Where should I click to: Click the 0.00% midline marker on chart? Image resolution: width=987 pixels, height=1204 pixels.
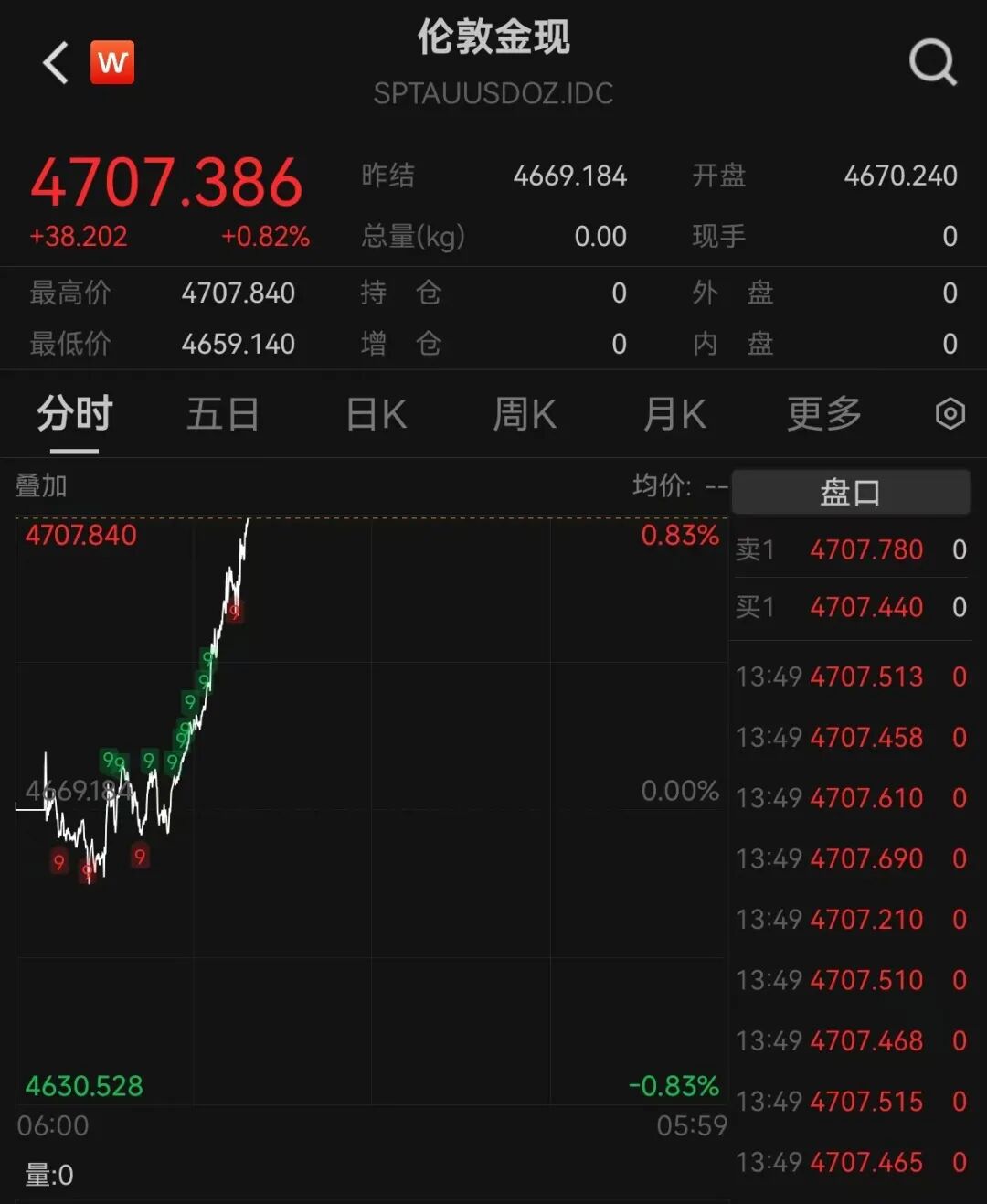click(x=680, y=790)
